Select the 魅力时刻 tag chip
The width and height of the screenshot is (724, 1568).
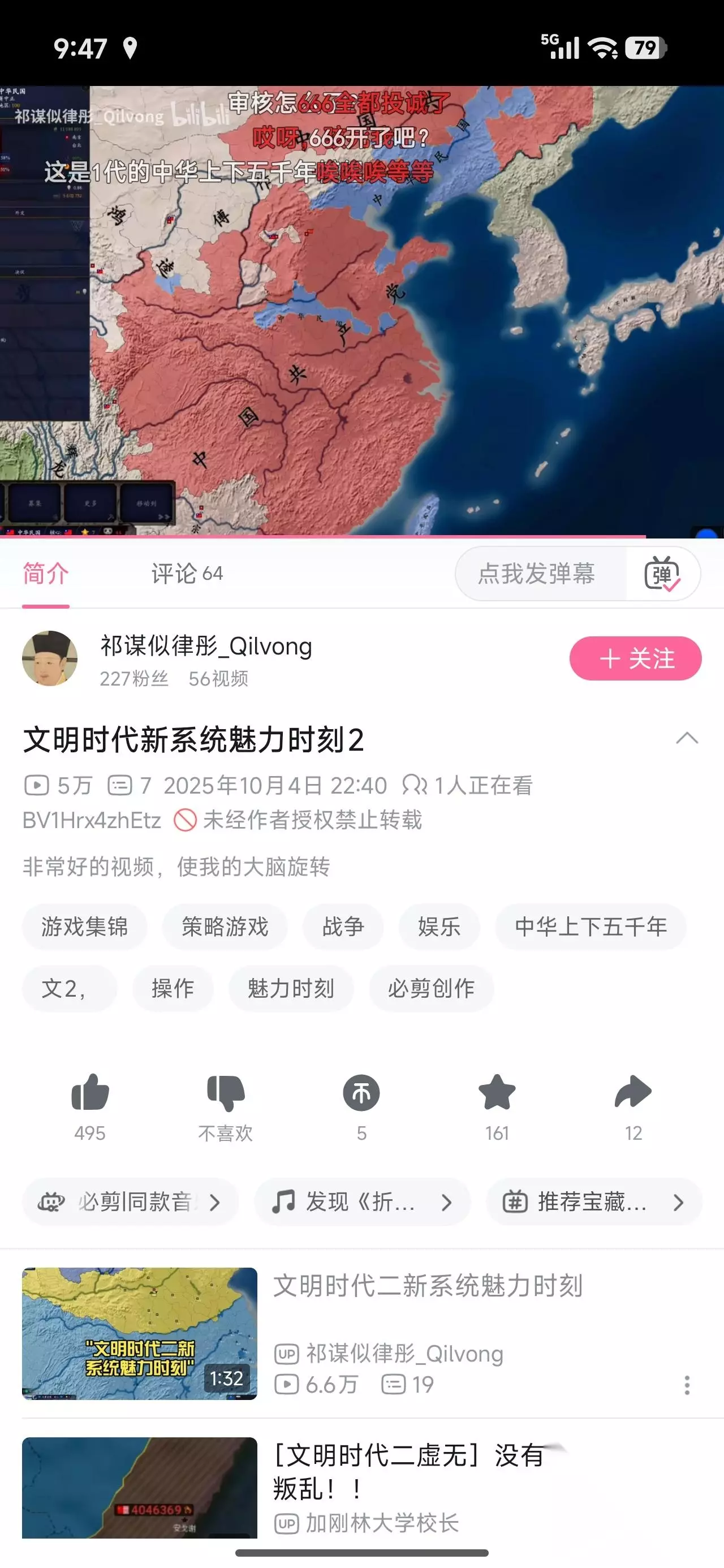click(291, 988)
